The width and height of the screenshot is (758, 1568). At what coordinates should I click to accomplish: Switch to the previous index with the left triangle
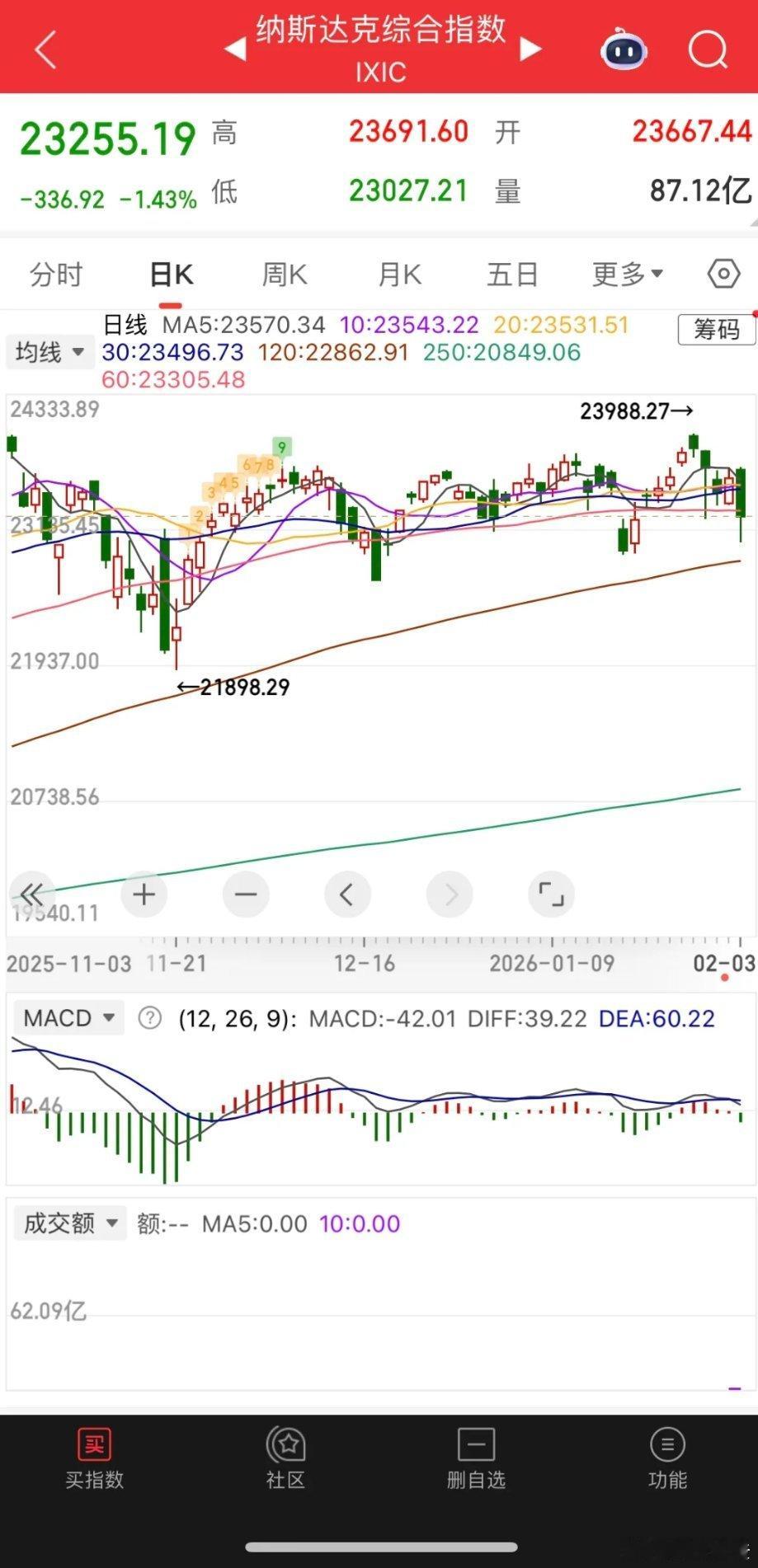pos(235,49)
